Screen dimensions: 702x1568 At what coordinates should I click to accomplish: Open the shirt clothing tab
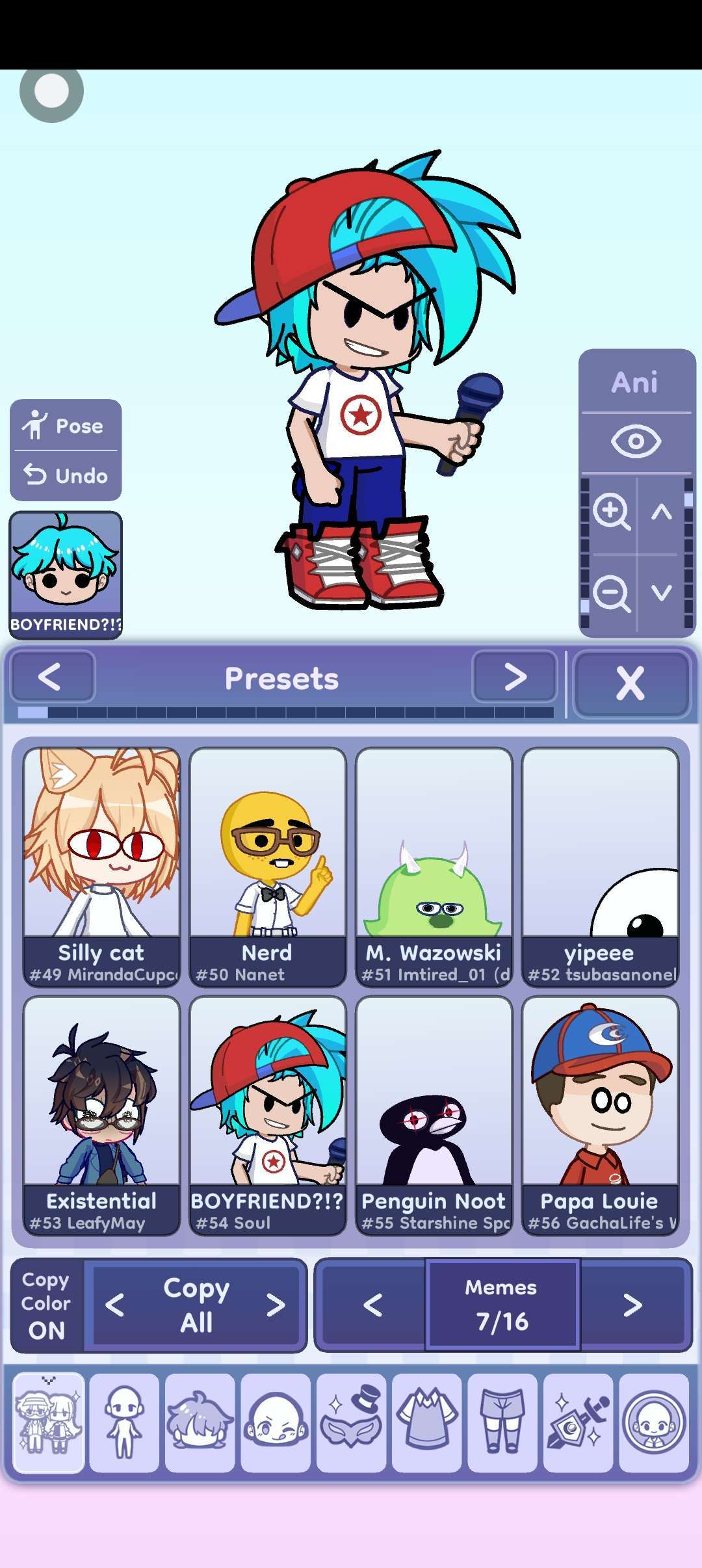(426, 1422)
